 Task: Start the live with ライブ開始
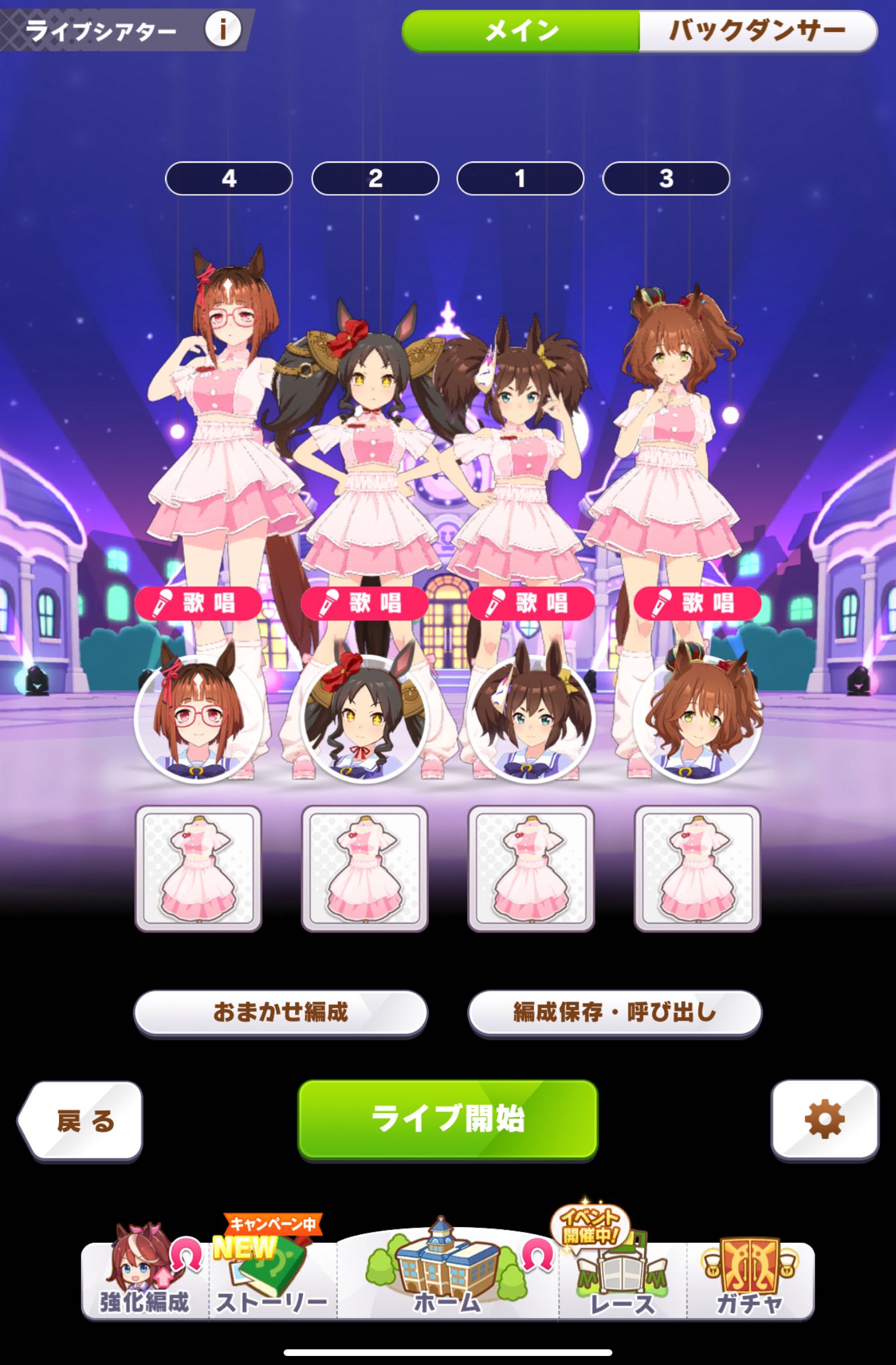point(447,1119)
